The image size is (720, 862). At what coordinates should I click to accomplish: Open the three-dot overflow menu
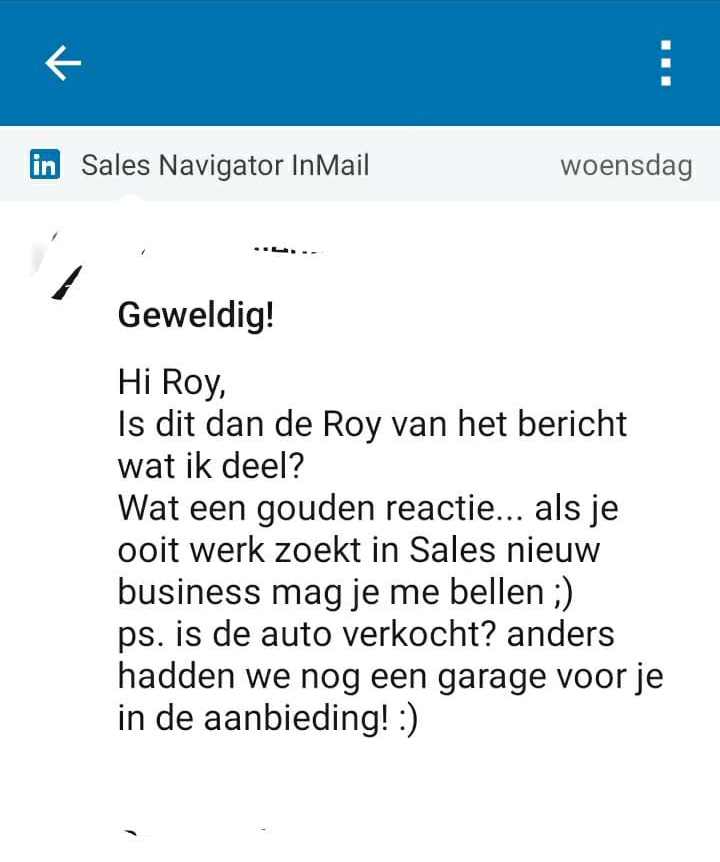(666, 63)
